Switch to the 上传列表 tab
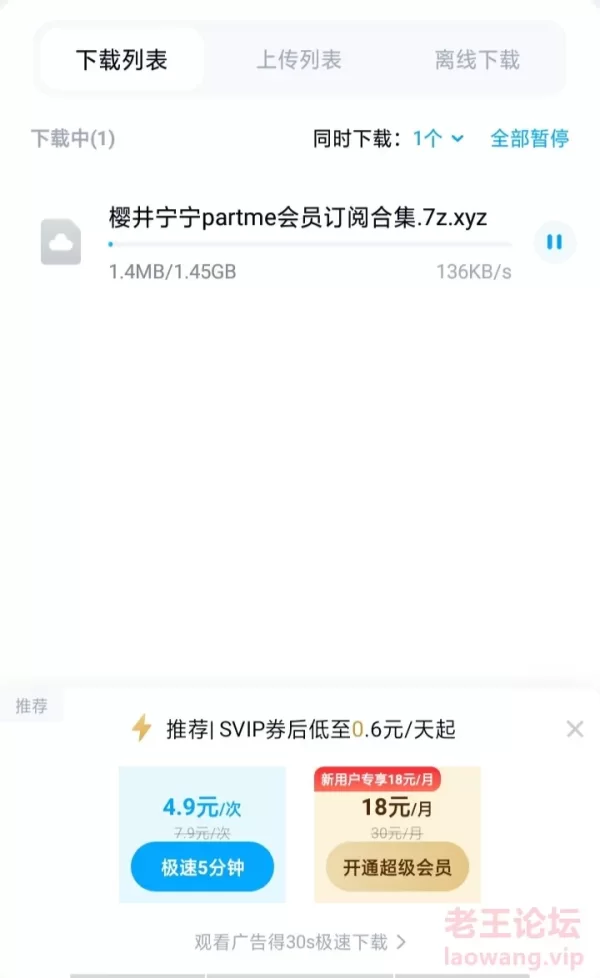This screenshot has height=978, width=600. tap(299, 60)
